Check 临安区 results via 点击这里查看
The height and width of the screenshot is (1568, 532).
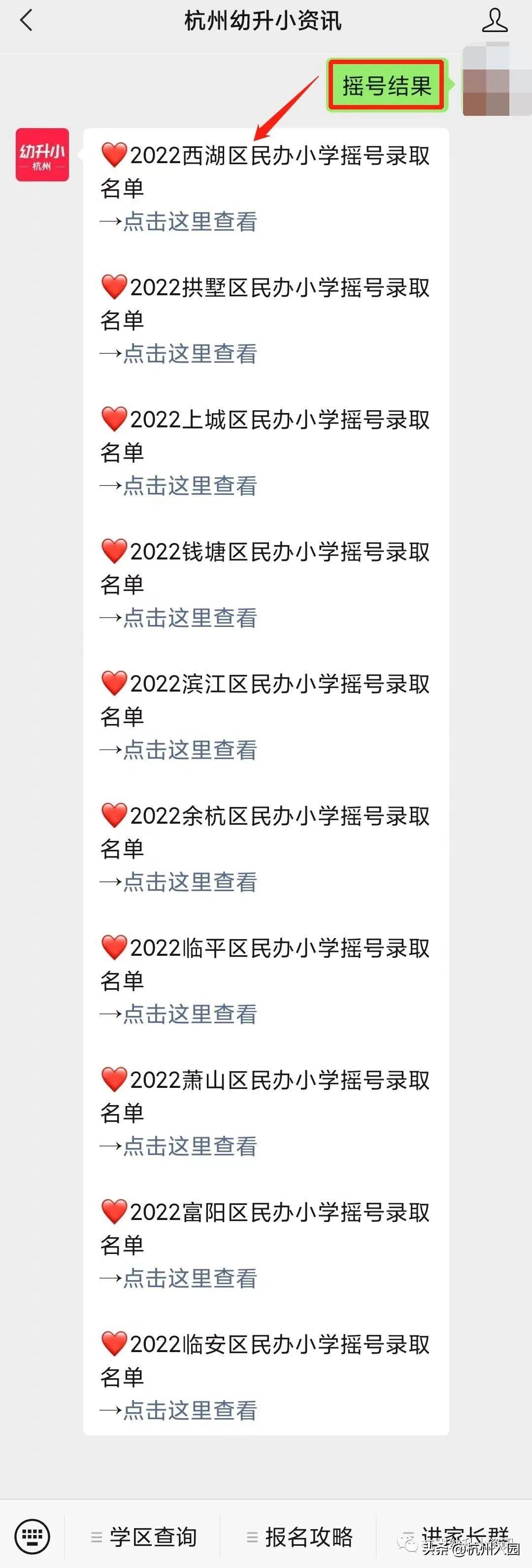pos(190,1410)
